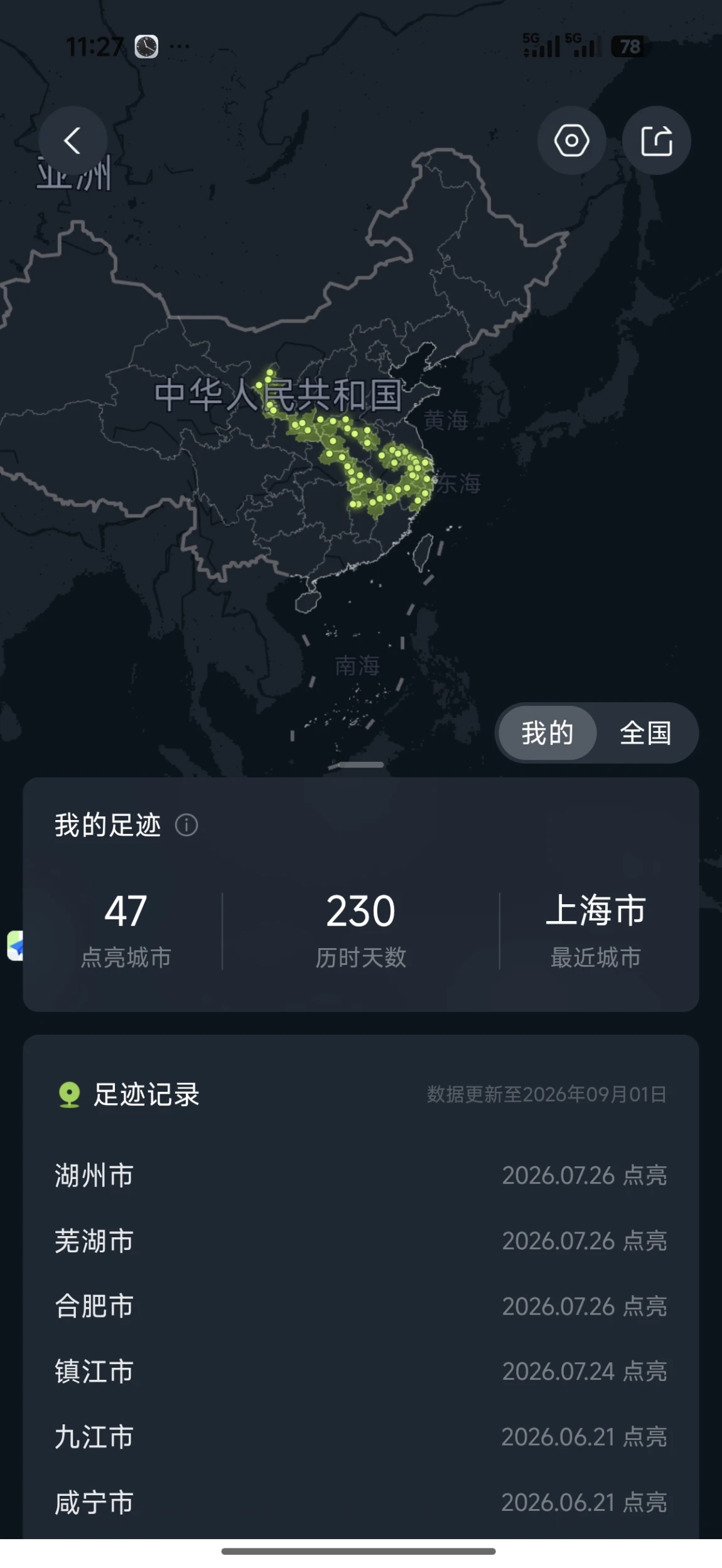
Task: Go back using the arrow button
Action: [x=73, y=141]
